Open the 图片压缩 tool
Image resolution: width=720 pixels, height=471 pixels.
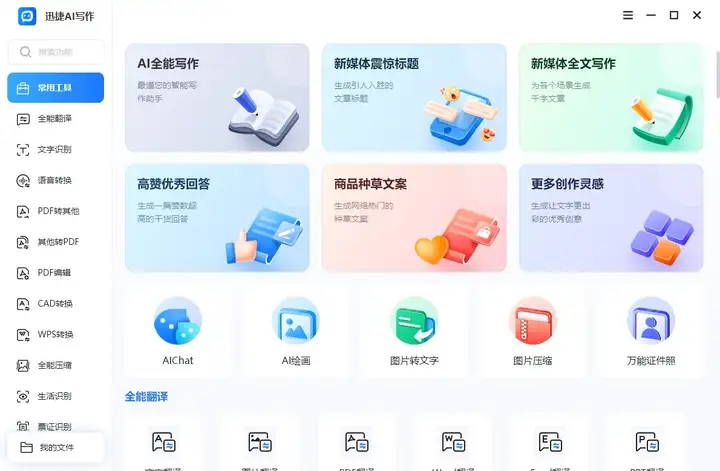tap(532, 331)
